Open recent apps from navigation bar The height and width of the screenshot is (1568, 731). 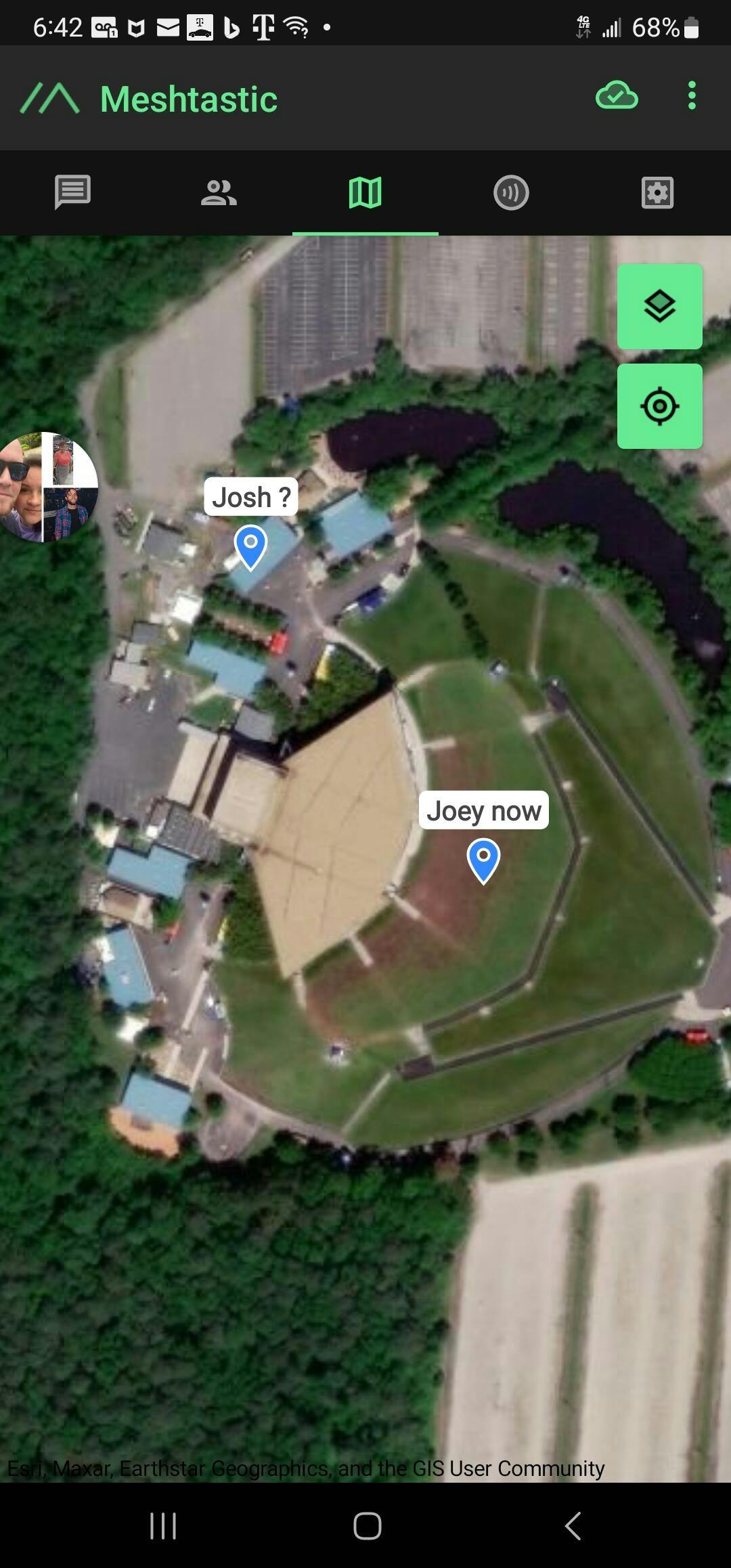tap(162, 1526)
